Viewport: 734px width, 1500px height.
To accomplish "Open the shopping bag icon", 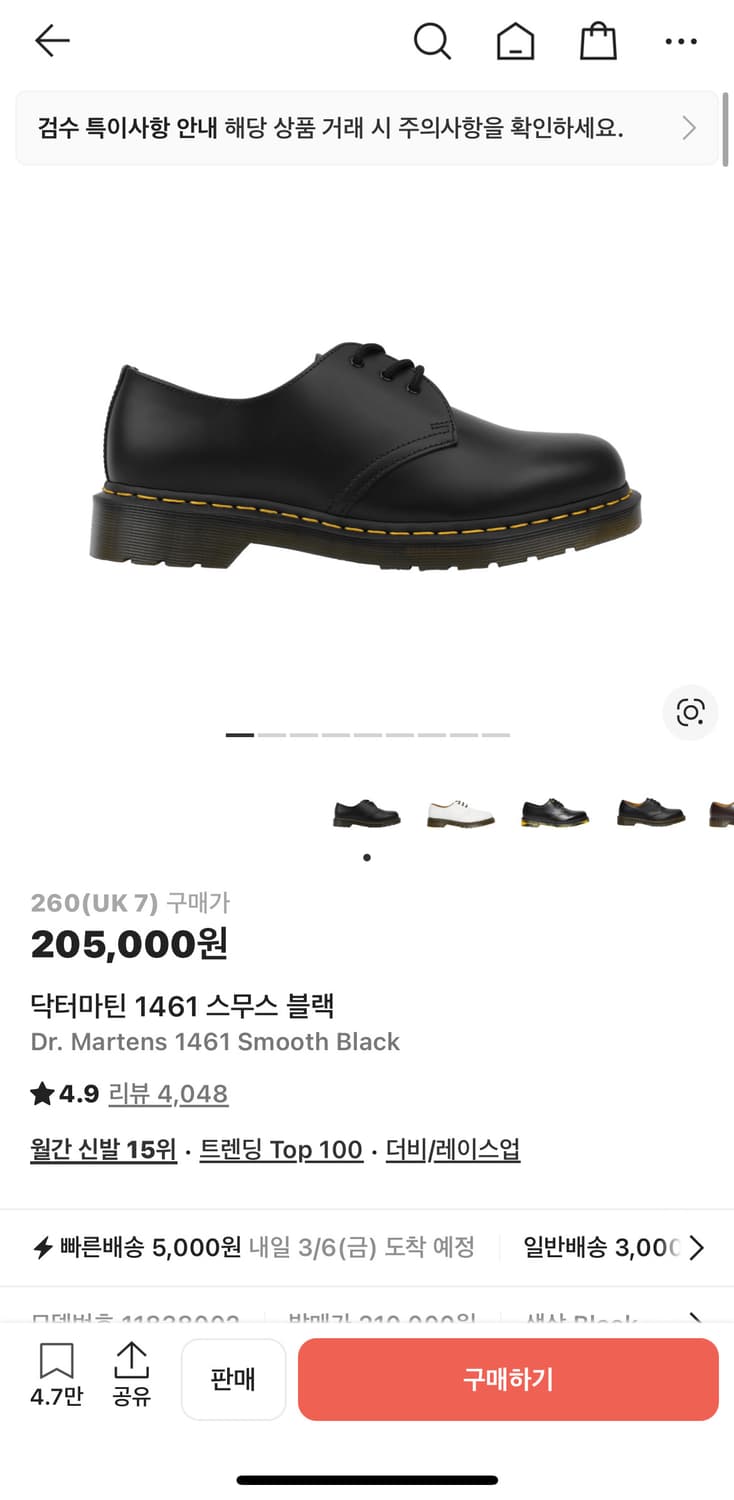I will pyautogui.click(x=597, y=41).
